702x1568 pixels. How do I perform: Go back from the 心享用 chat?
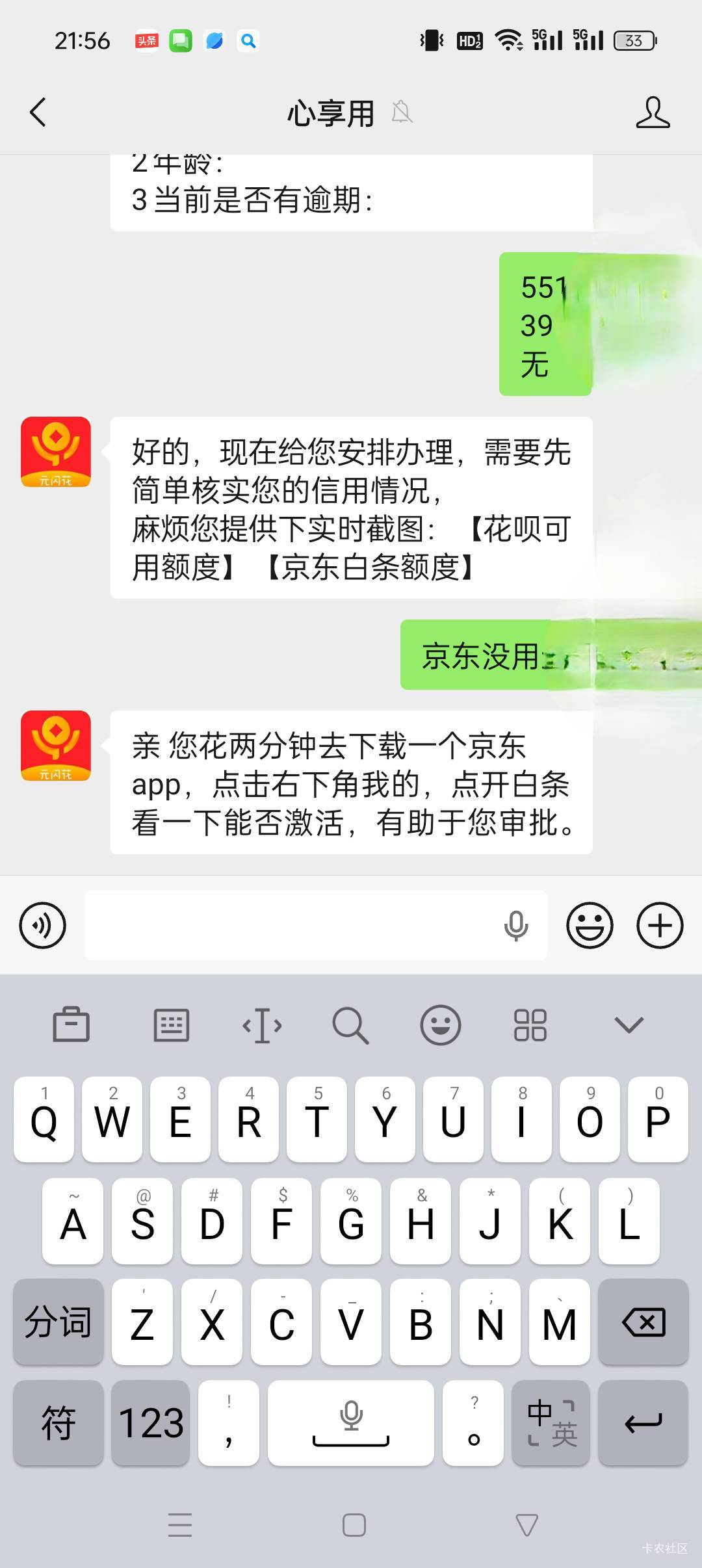[38, 112]
